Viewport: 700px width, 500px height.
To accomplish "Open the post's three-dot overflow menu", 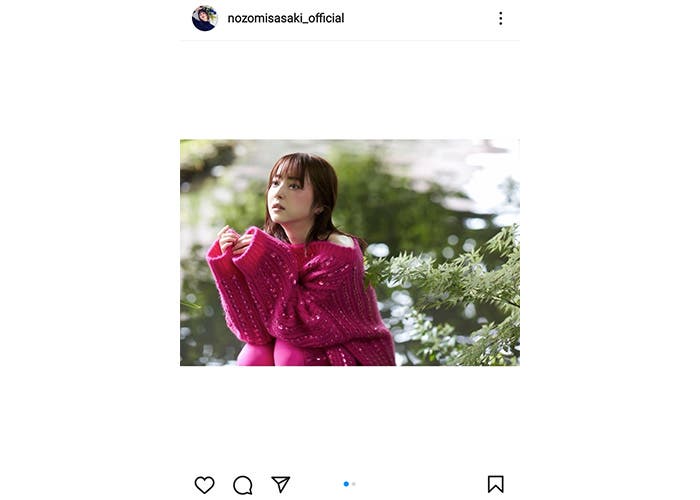I will pyautogui.click(x=500, y=18).
